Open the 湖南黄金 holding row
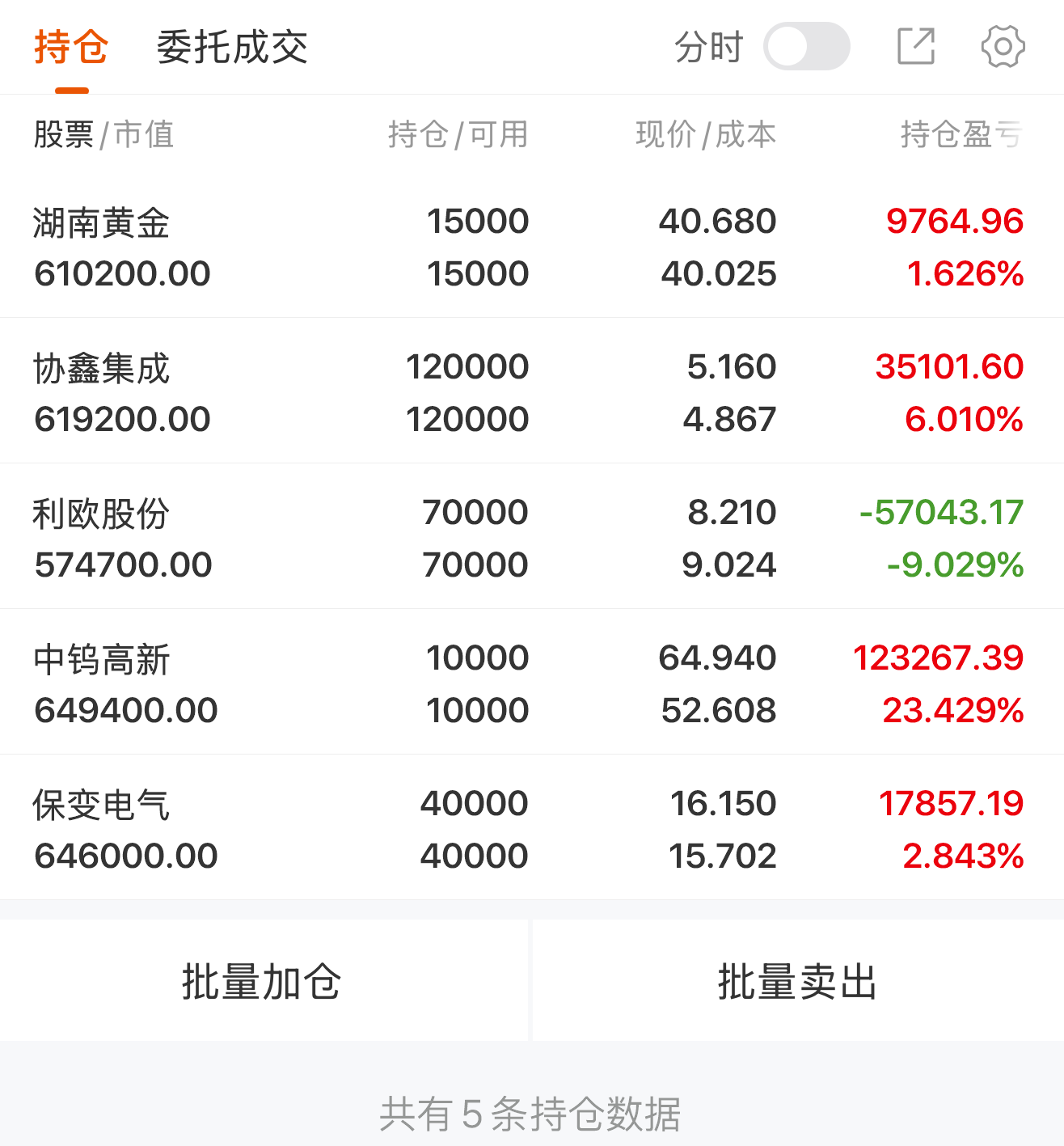Viewport: 1064px width, 1146px height. [532, 247]
